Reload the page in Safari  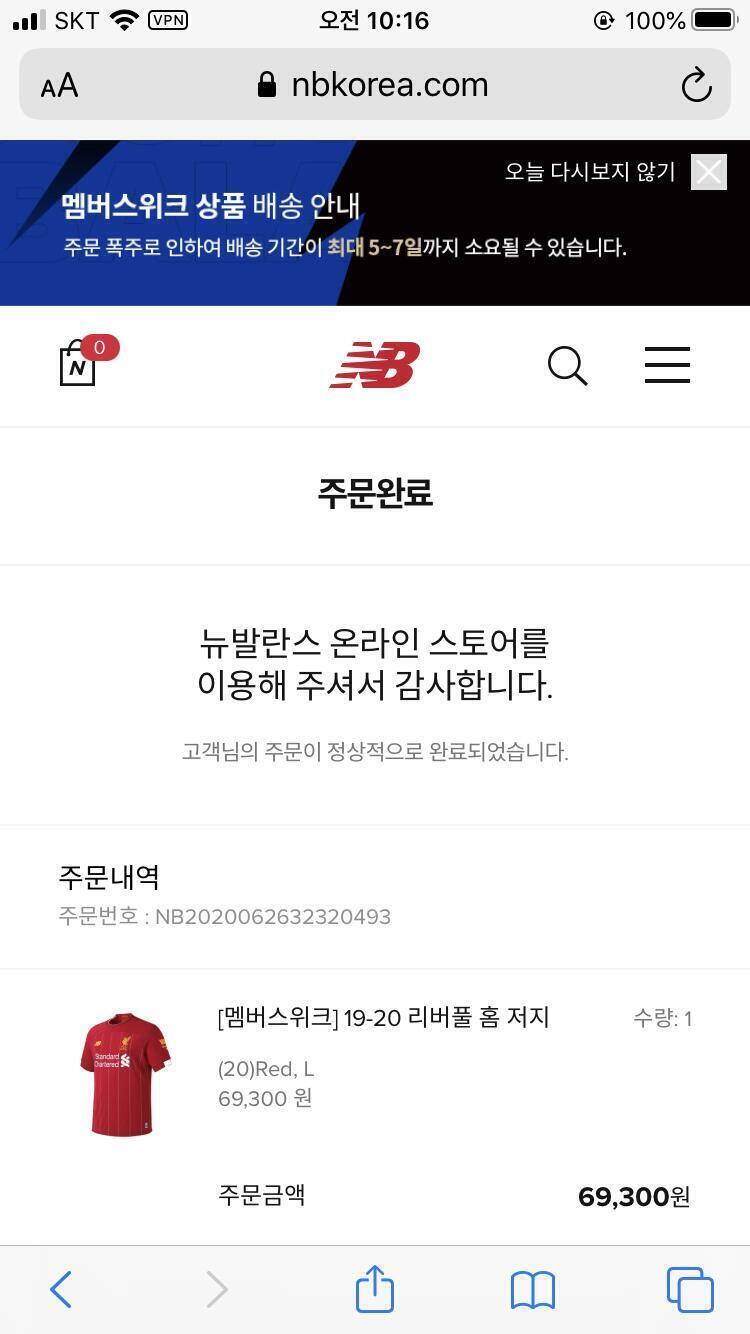(696, 86)
